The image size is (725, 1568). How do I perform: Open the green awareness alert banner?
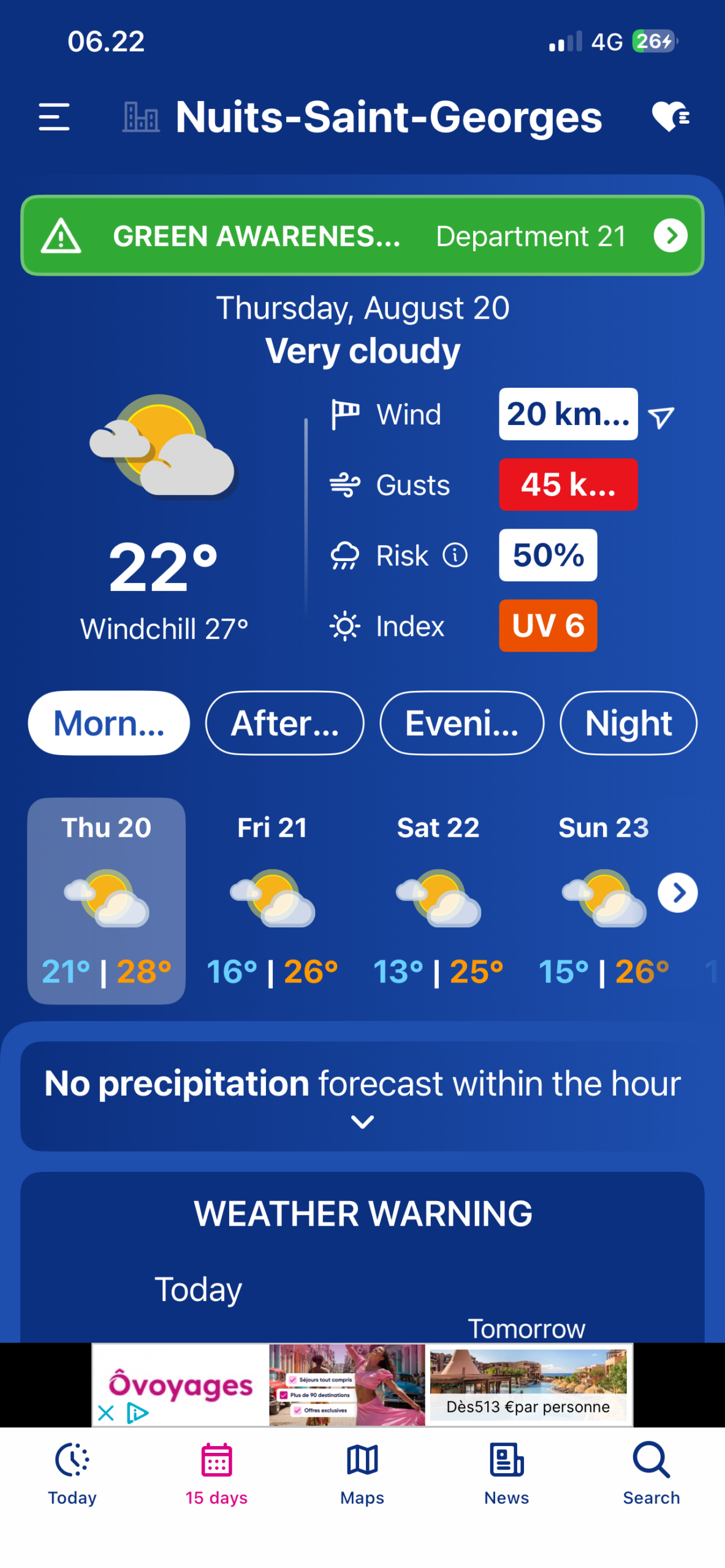click(x=362, y=236)
